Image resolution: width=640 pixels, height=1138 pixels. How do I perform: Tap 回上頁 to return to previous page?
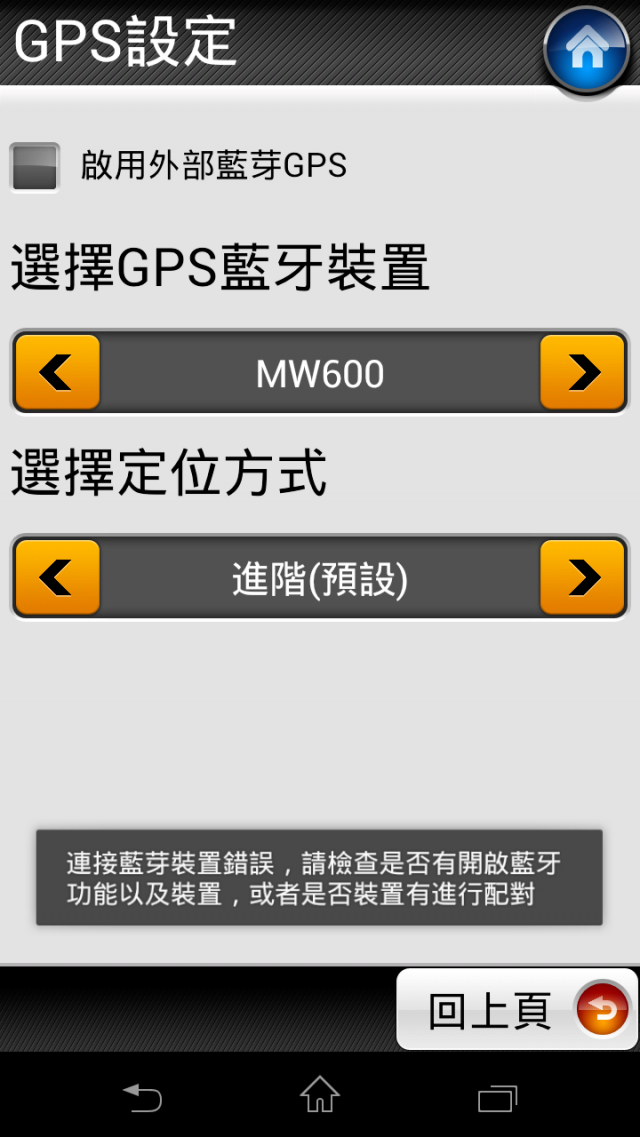tap(518, 1010)
